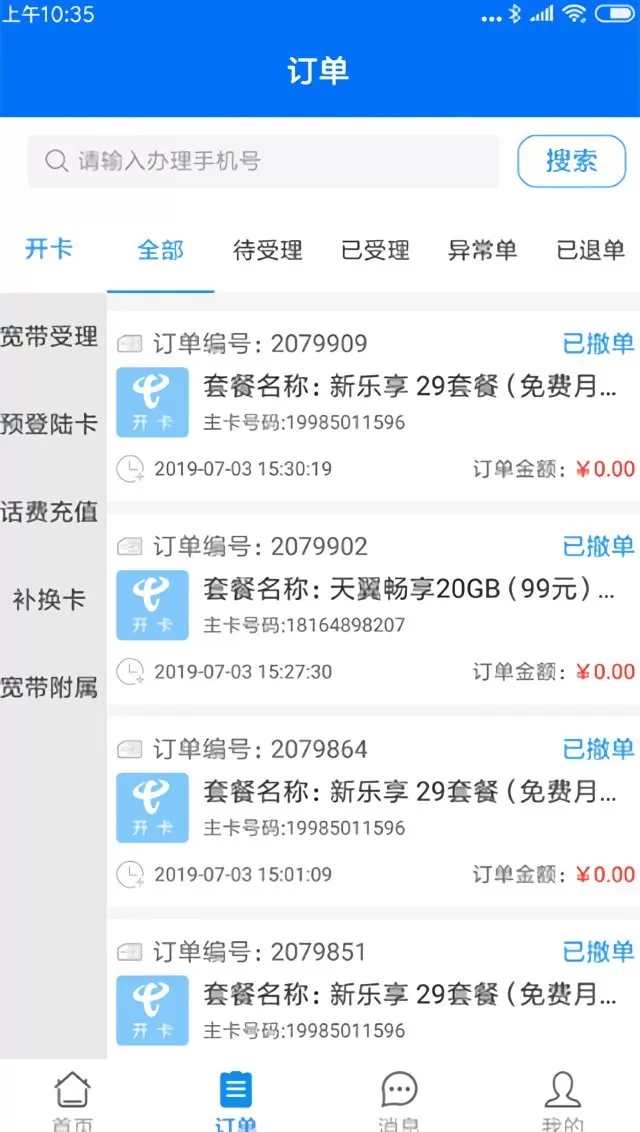The height and width of the screenshot is (1132, 640).
Task: Switch to the 待受理 tab
Action: tap(268, 250)
